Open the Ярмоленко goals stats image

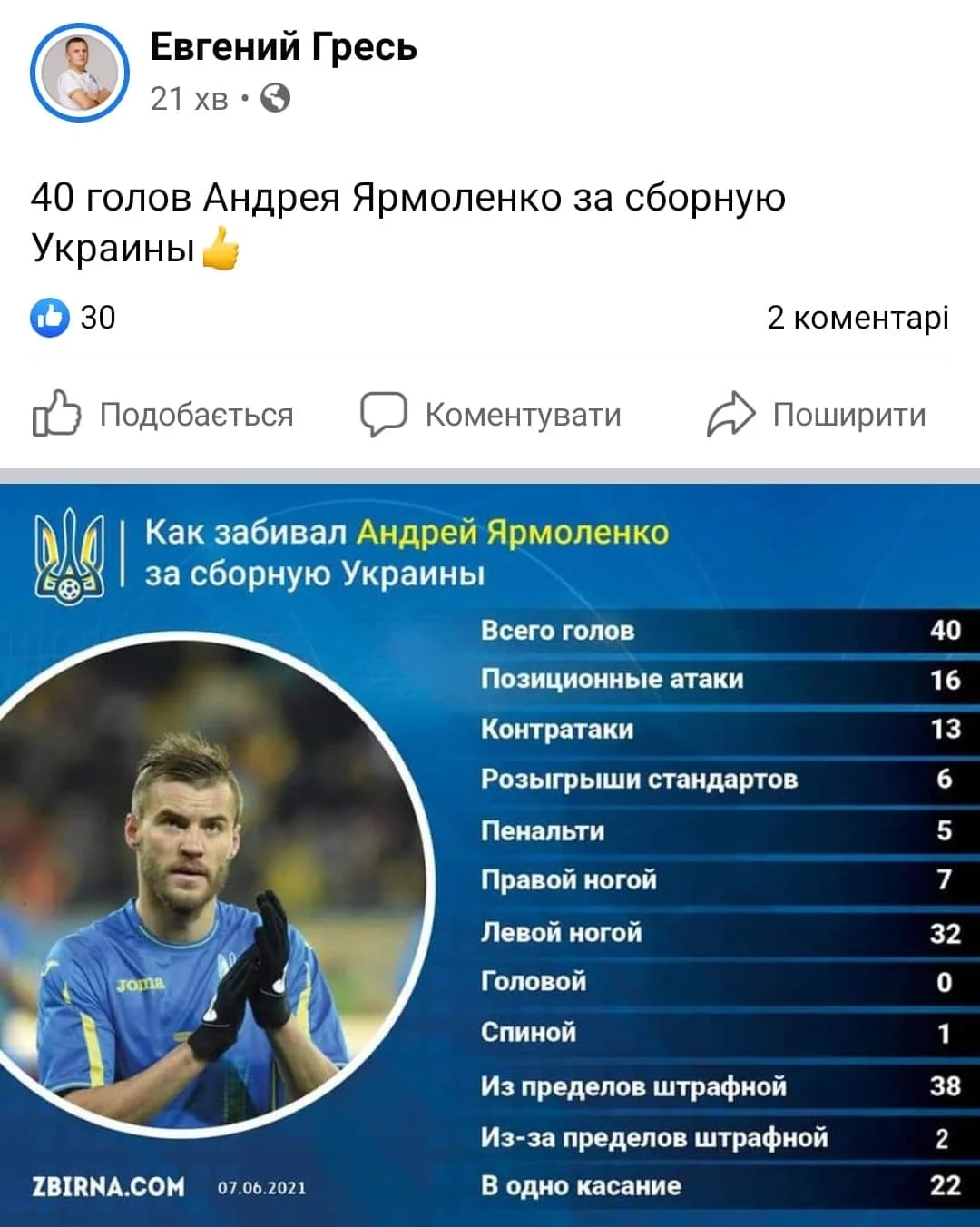490,853
